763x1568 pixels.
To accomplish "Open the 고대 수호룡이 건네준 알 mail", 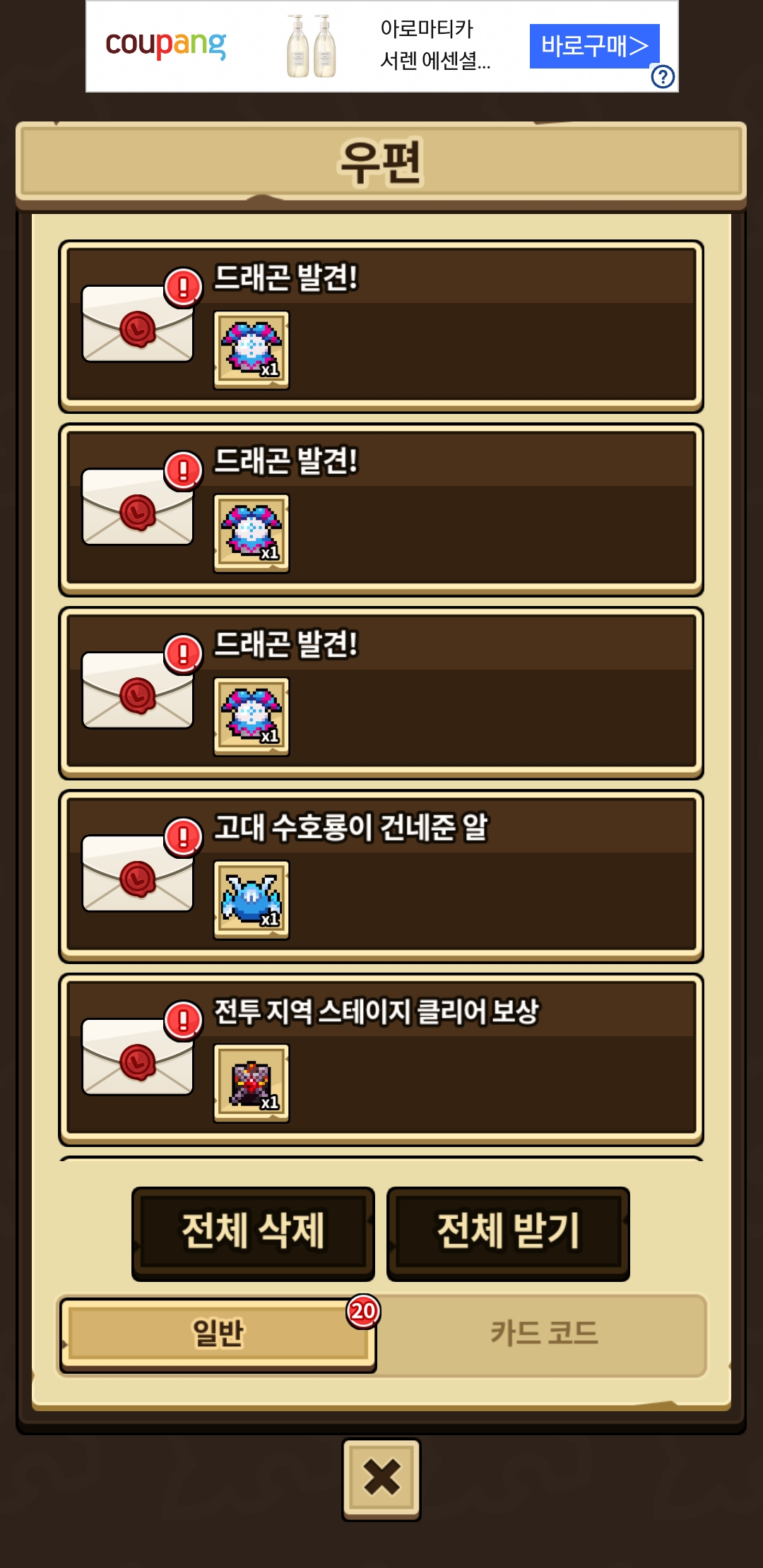I will (381, 876).
